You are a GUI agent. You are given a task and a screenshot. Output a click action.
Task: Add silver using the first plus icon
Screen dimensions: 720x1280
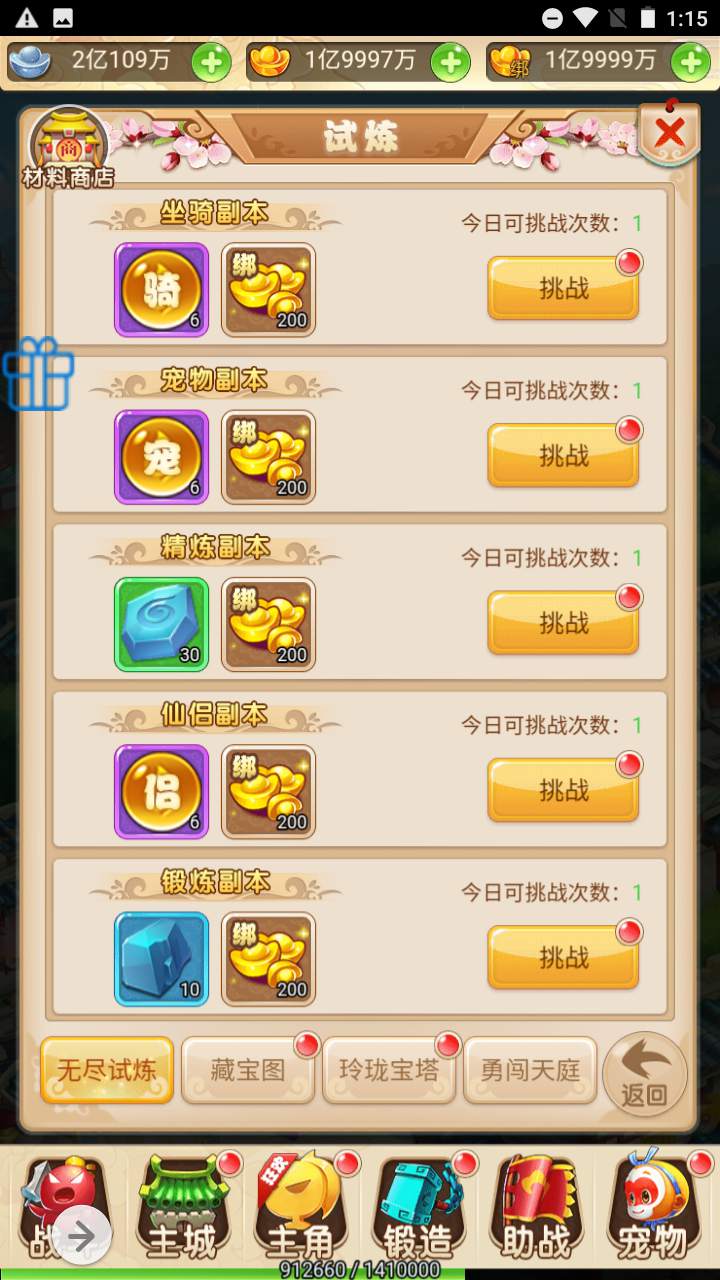tap(212, 62)
